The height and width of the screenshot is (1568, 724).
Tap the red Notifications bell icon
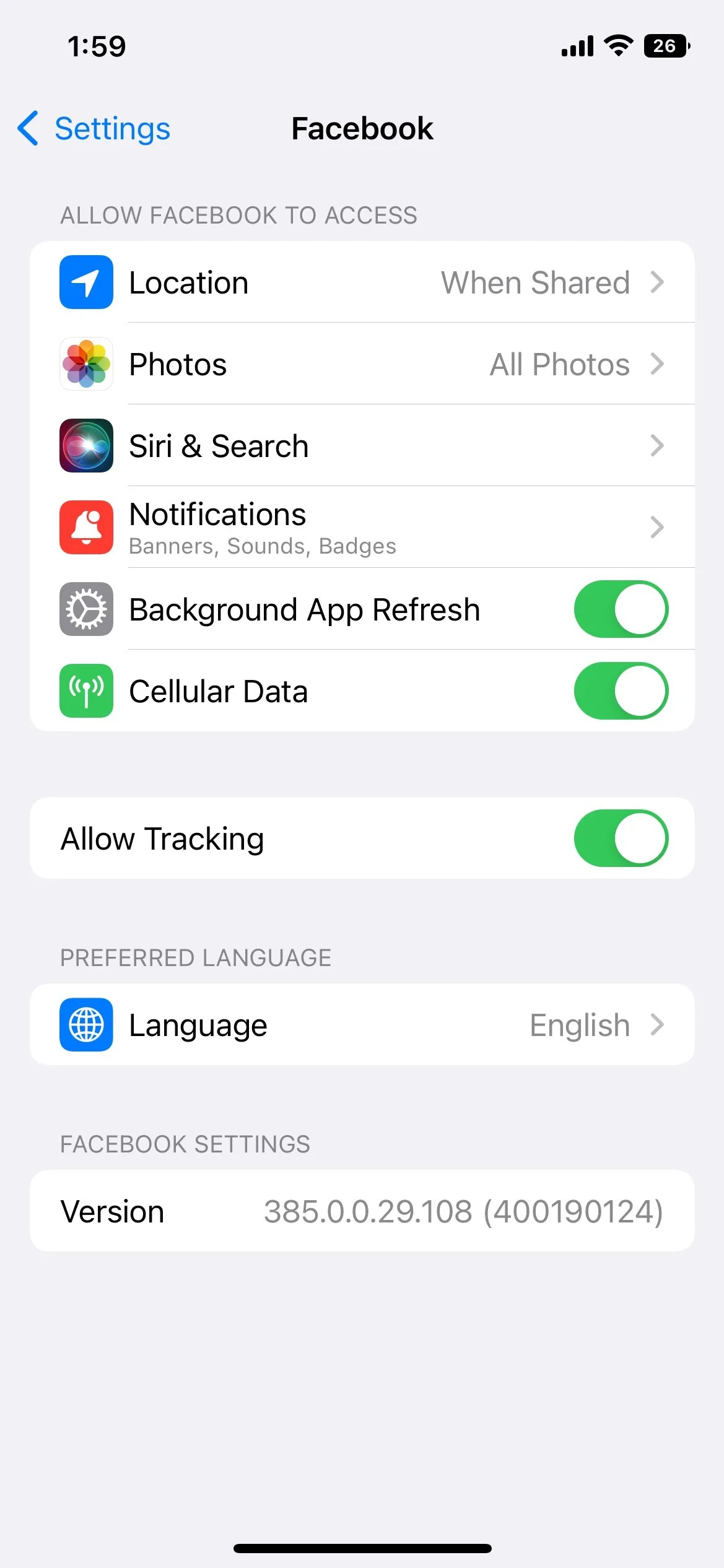point(85,527)
